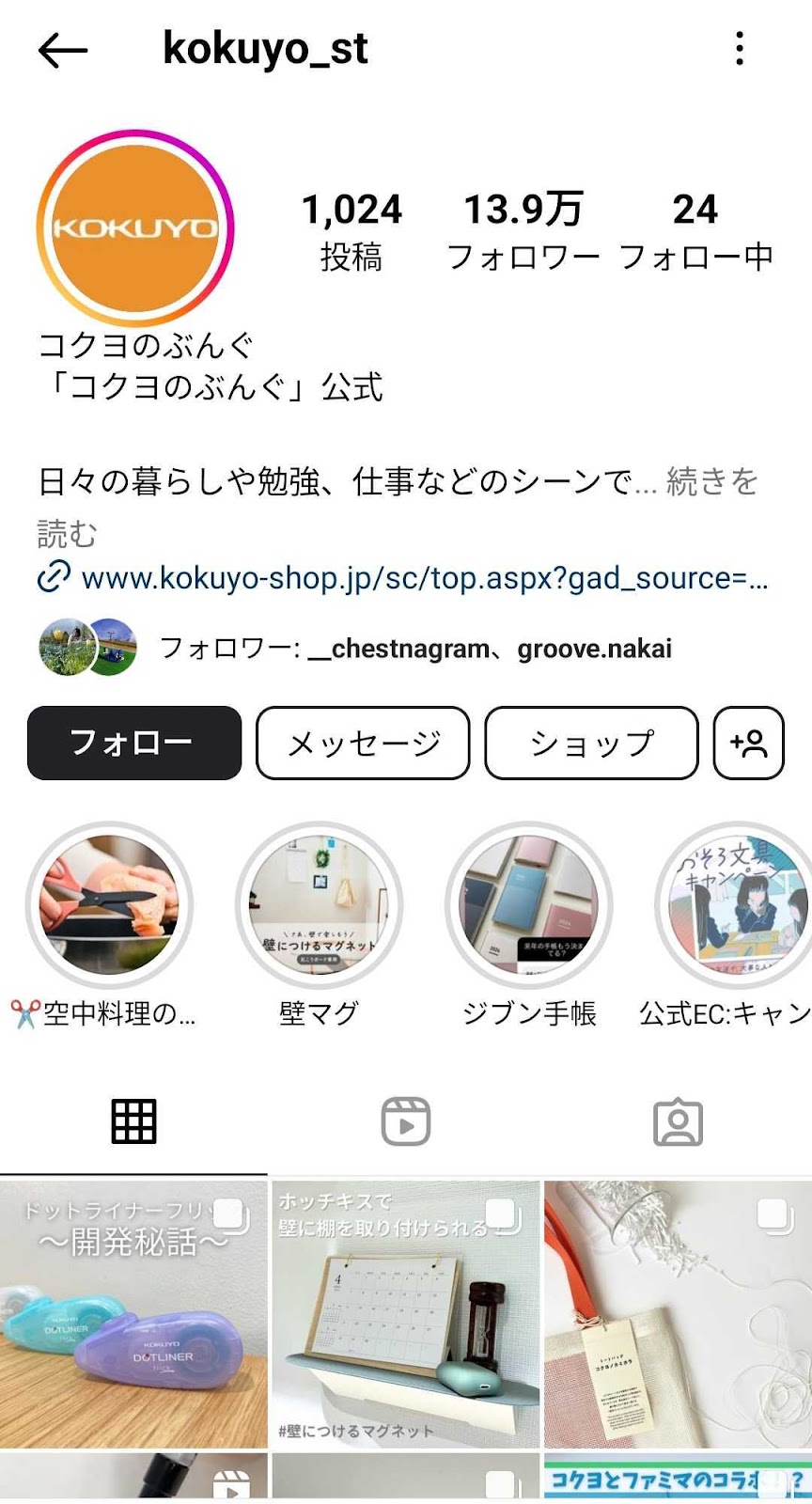Select the posts grid tab

133,1121
